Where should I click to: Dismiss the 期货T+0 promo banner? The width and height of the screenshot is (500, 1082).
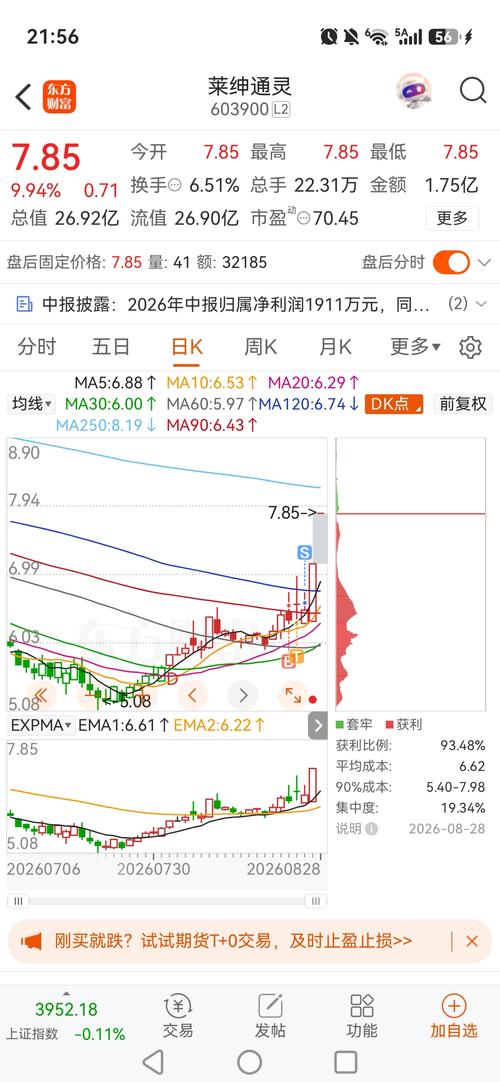pyautogui.click(x=472, y=941)
